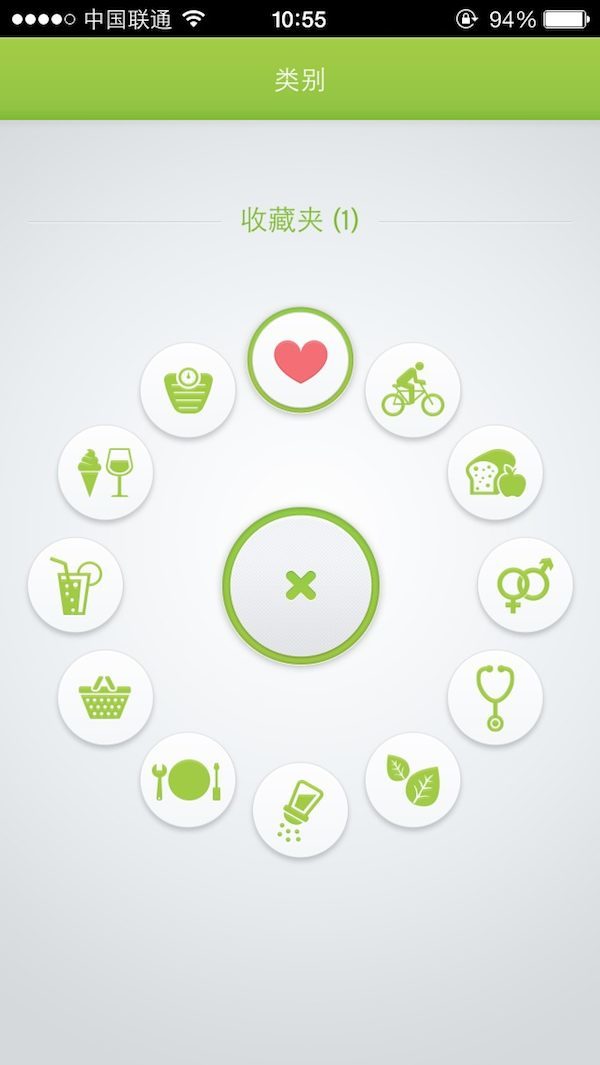Screen dimensions: 600x1065
Task: Choose the salt shaker category
Action: point(300,809)
